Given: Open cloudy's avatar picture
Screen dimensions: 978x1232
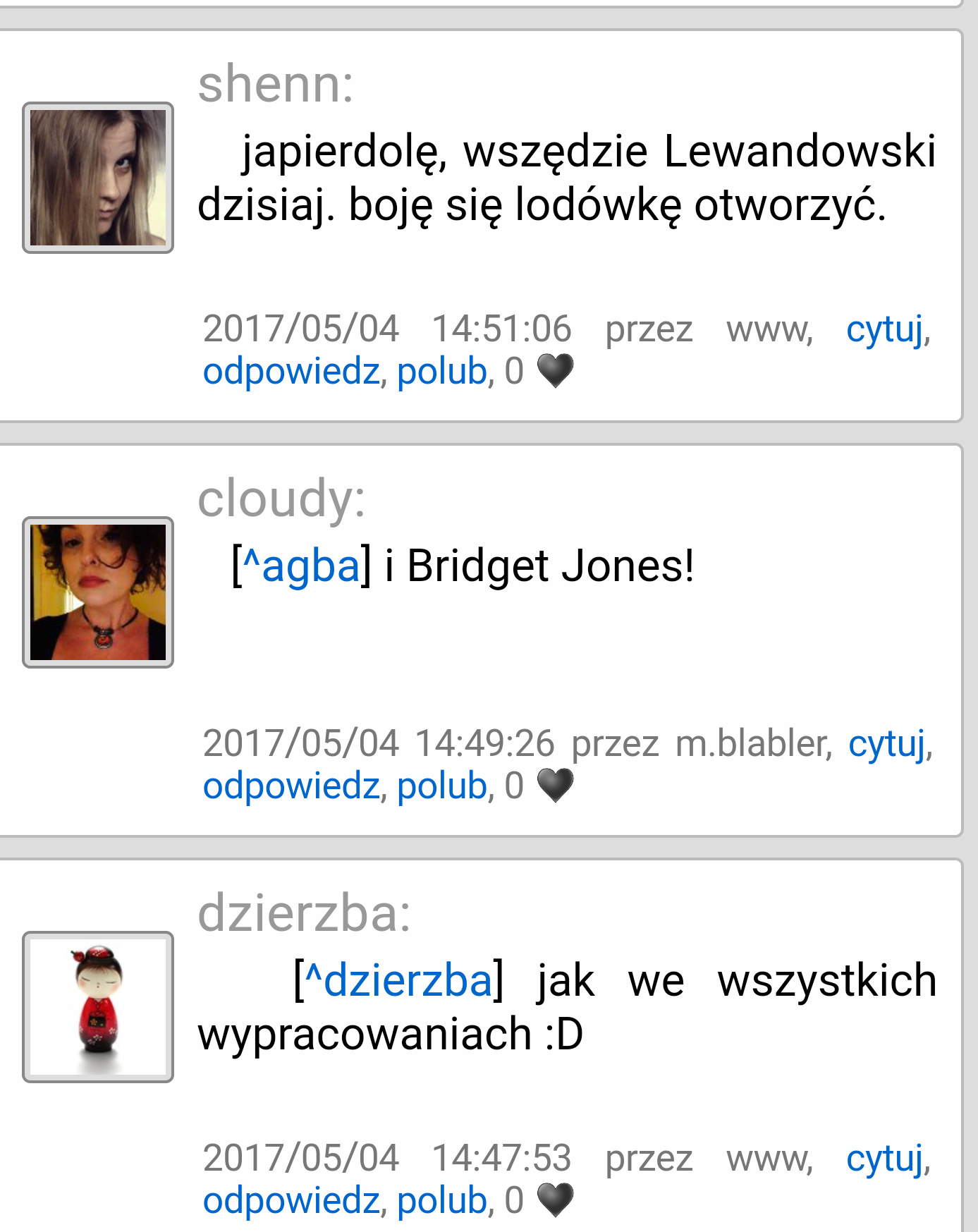Looking at the screenshot, I should point(98,592).
